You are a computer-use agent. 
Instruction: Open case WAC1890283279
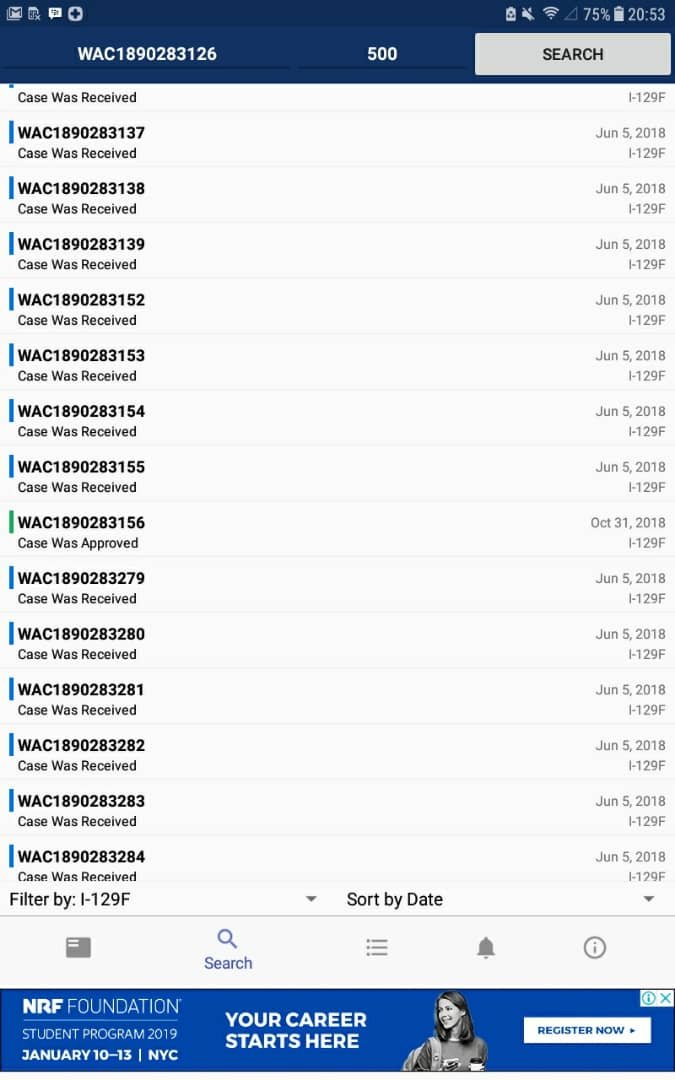(x=338, y=588)
